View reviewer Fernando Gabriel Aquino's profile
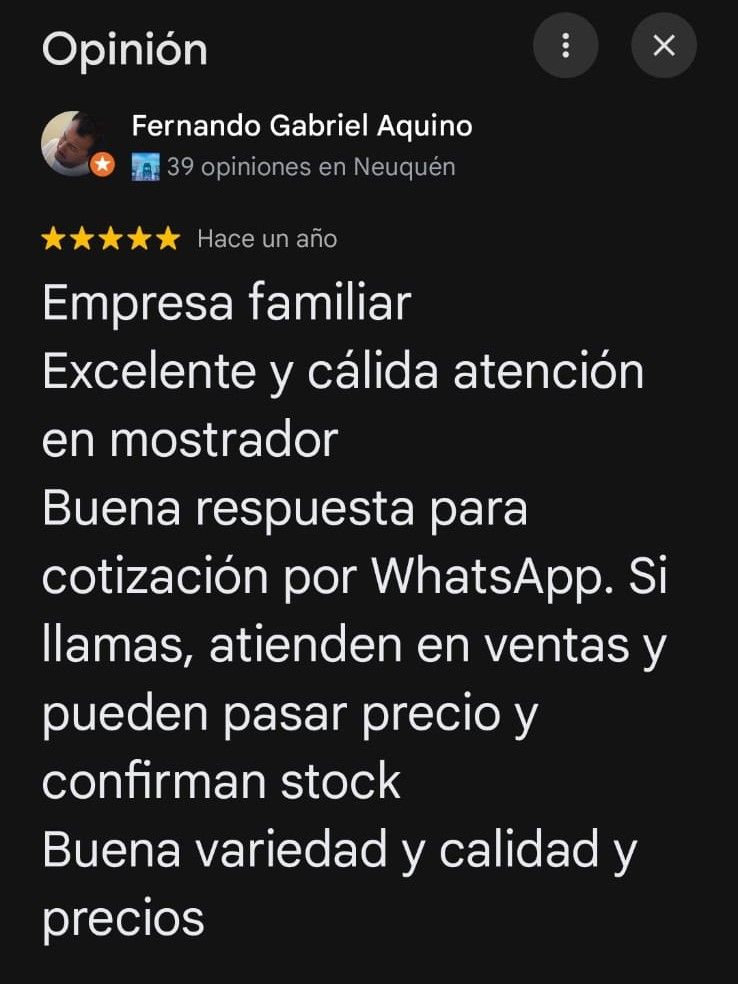The width and height of the screenshot is (738, 984). 301,127
